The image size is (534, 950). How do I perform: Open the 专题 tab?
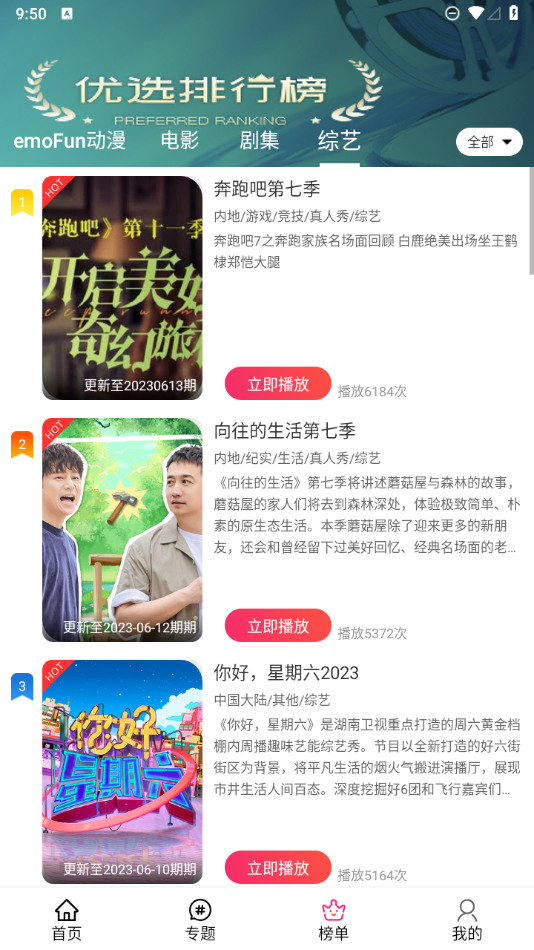pos(201,920)
